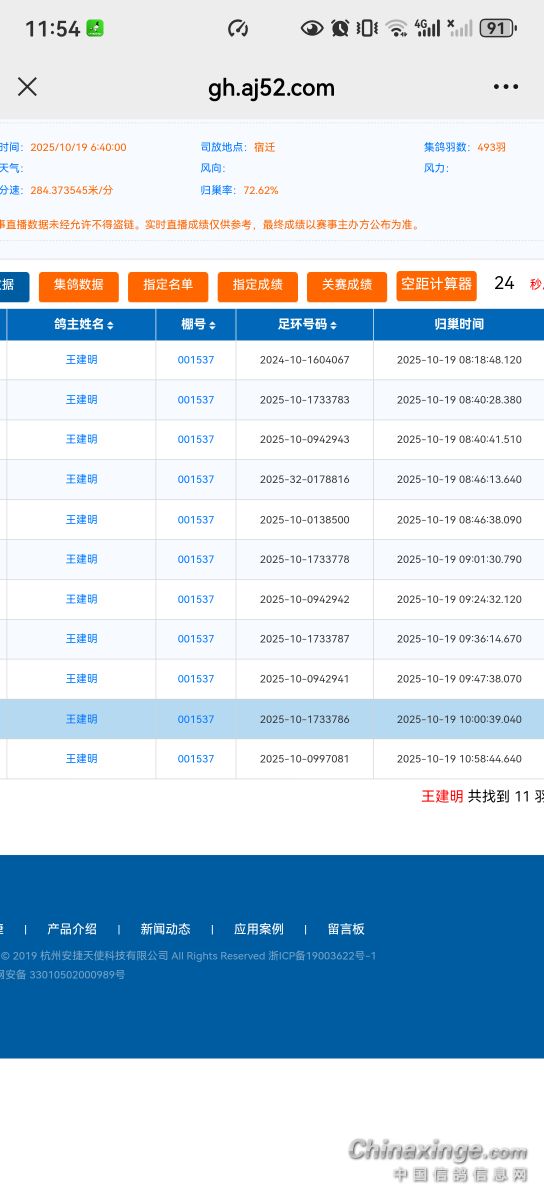
Task: Sort by the 棚号 column header
Action: click(196, 325)
